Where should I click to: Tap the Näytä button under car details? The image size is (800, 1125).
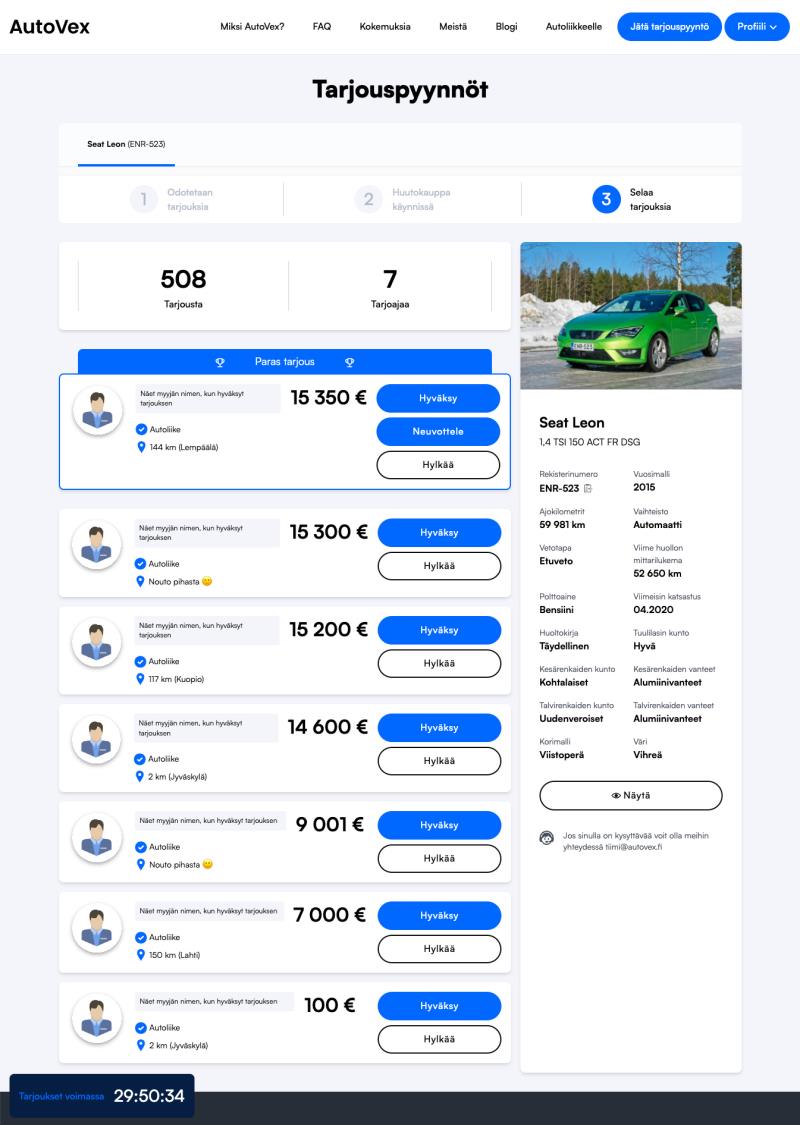(630, 795)
